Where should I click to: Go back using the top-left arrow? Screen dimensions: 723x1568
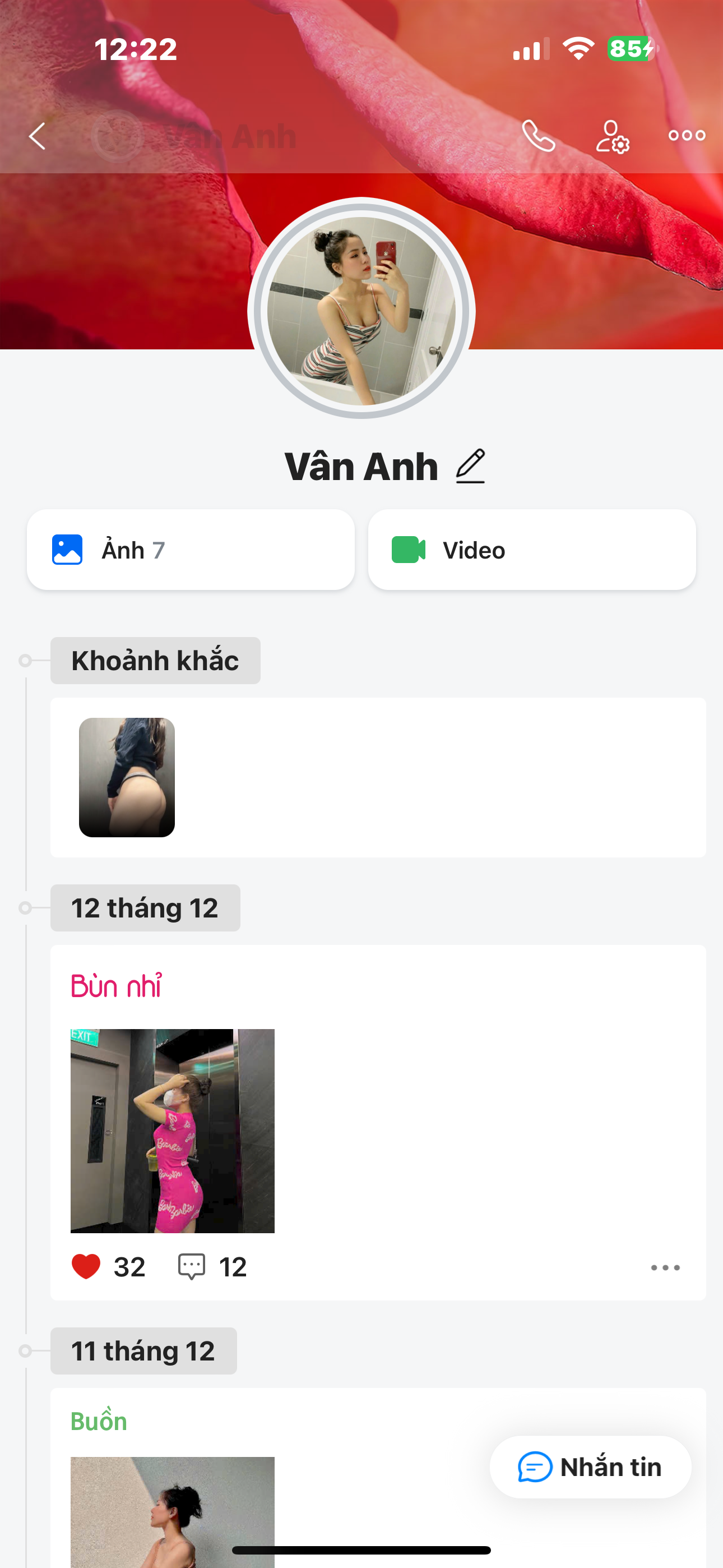tap(38, 136)
